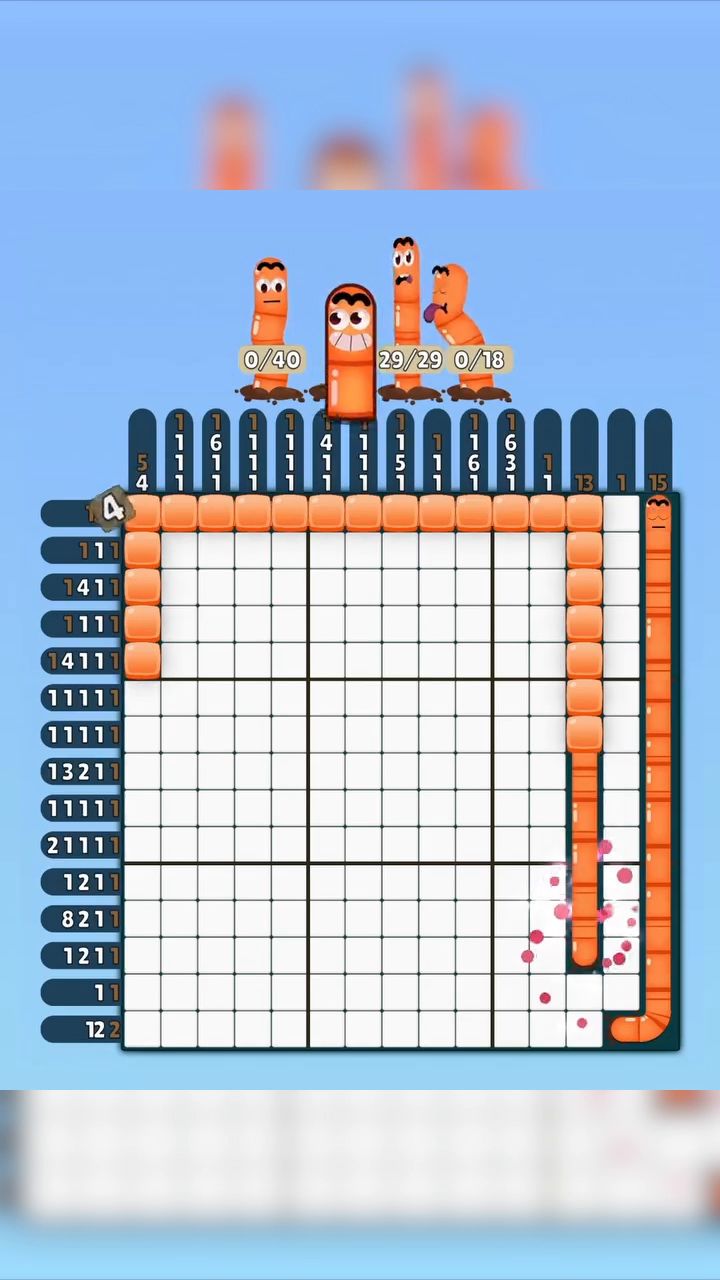This screenshot has width=720, height=1280.
Task: Fill the only white cell in the top row
Action: point(621,513)
